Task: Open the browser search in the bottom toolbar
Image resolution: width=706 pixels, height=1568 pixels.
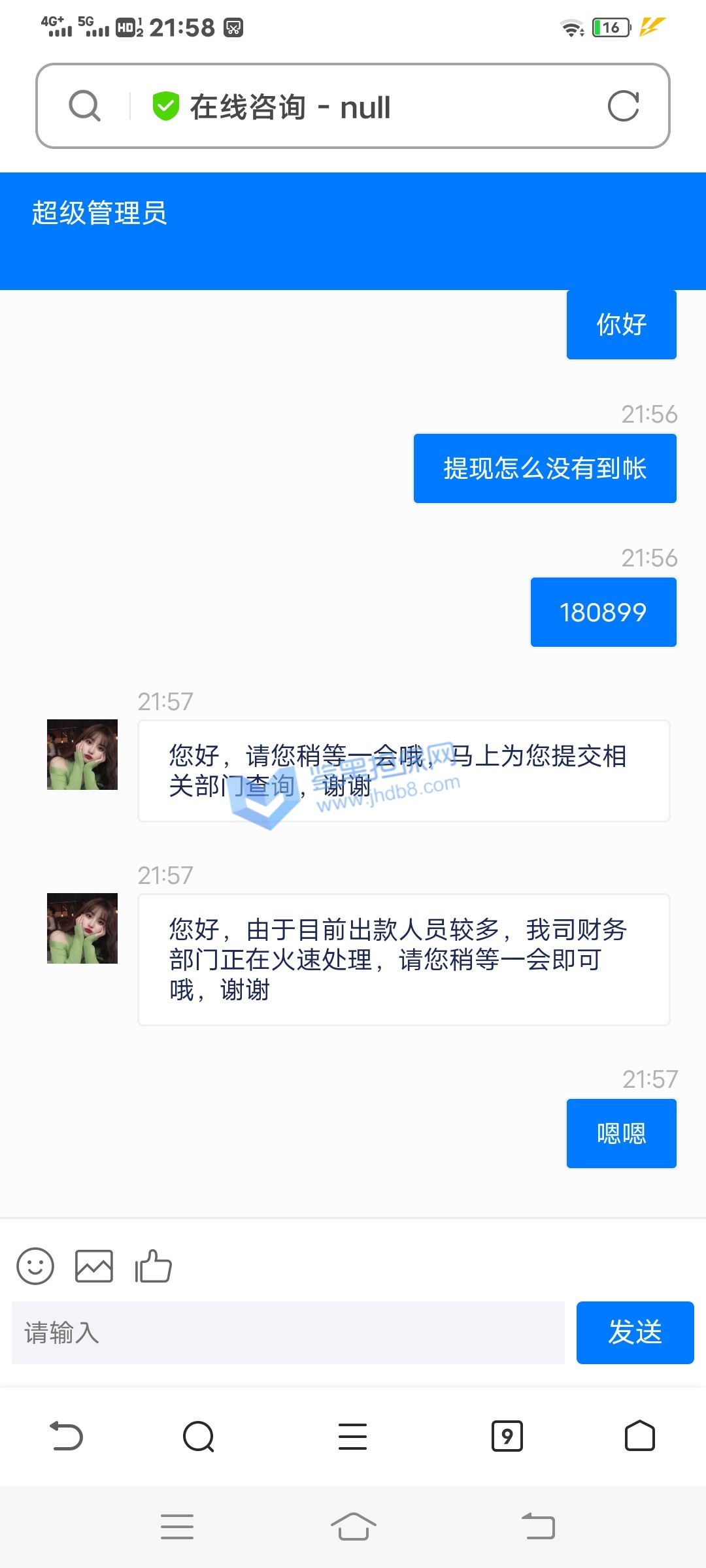Action: click(199, 1436)
